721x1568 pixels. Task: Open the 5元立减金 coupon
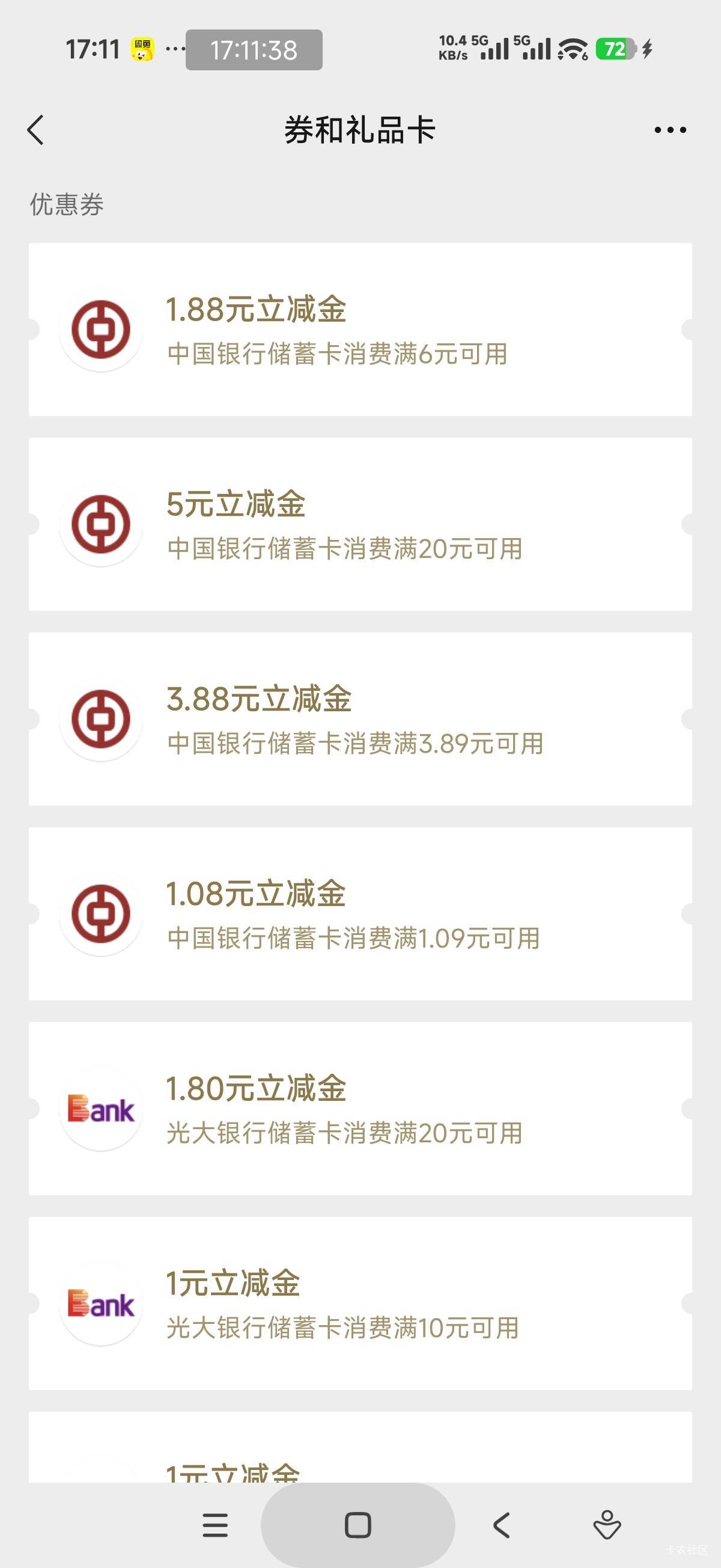(360, 524)
